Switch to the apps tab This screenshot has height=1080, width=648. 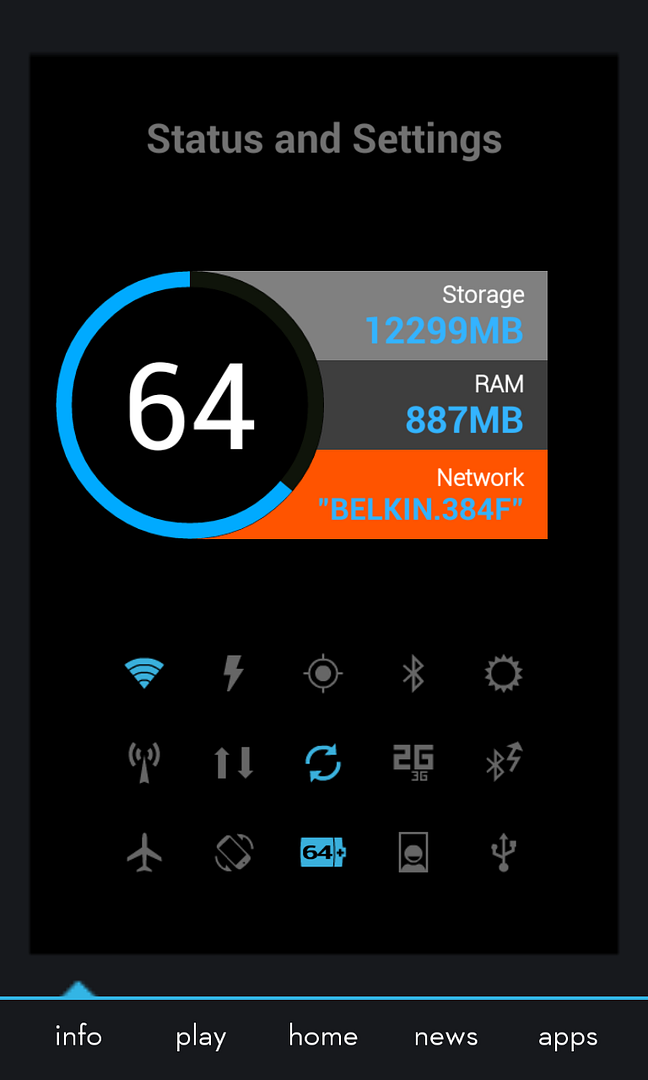567,1037
